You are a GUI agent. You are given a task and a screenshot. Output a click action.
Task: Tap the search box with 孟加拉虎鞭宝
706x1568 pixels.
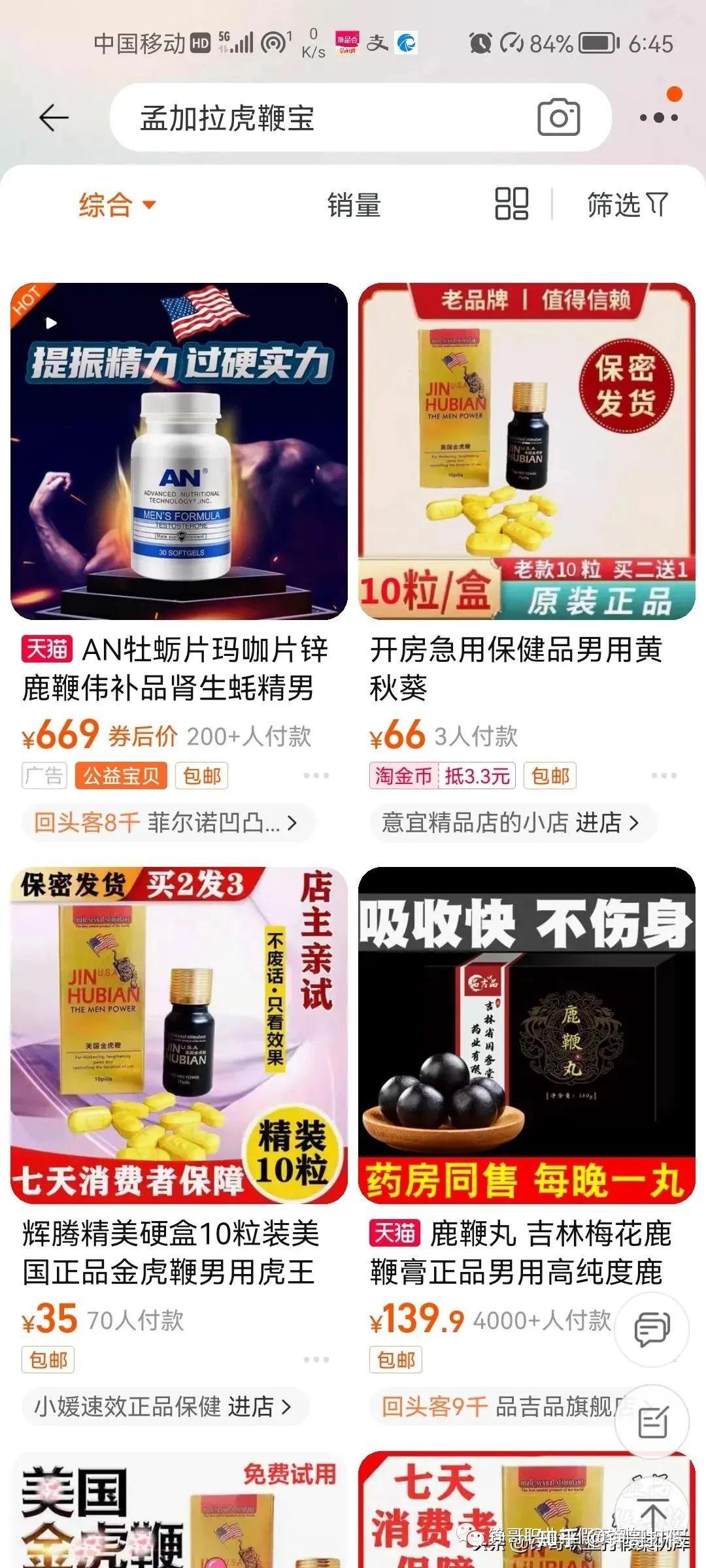tap(314, 118)
